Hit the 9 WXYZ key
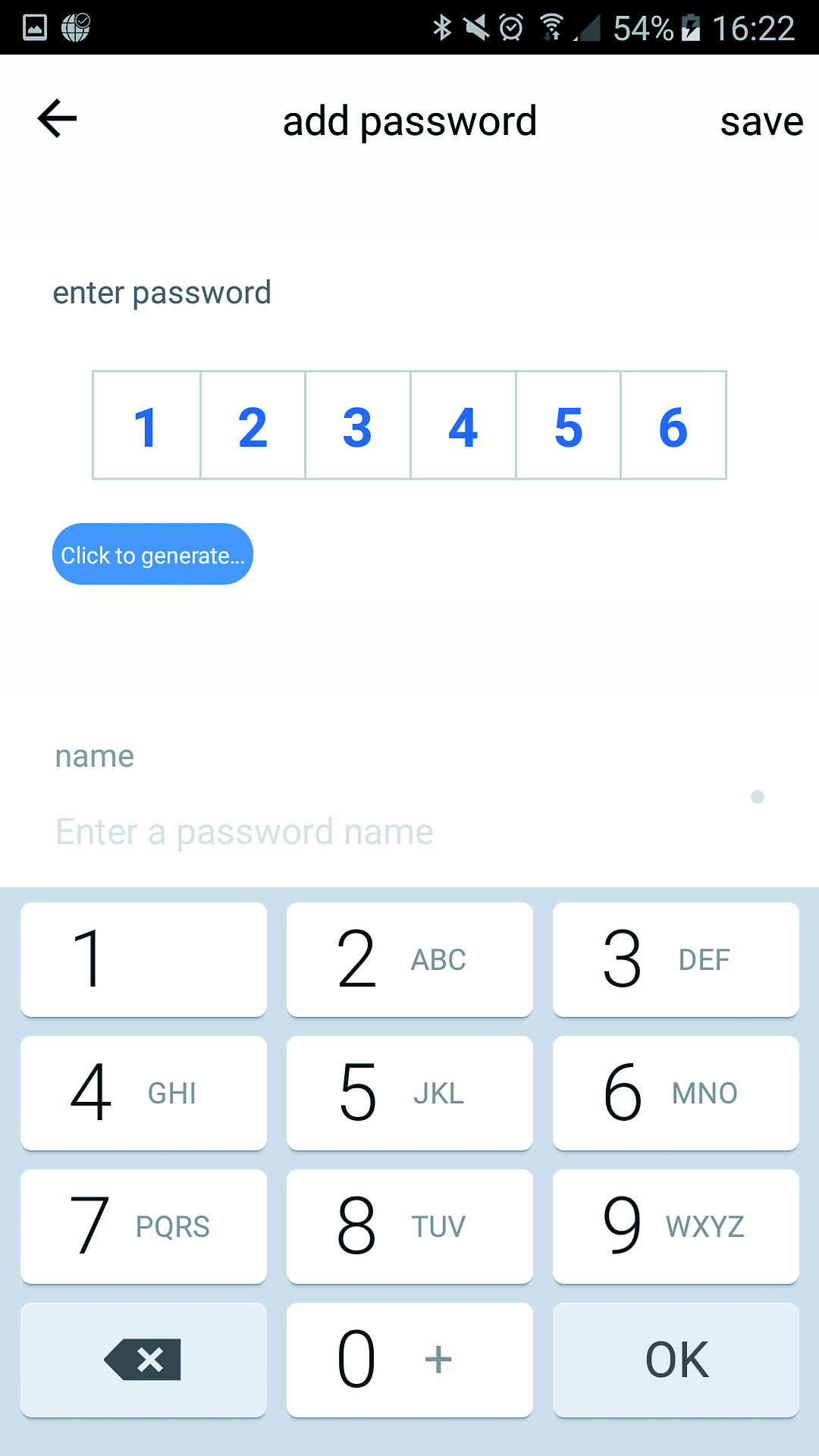 tap(676, 1226)
